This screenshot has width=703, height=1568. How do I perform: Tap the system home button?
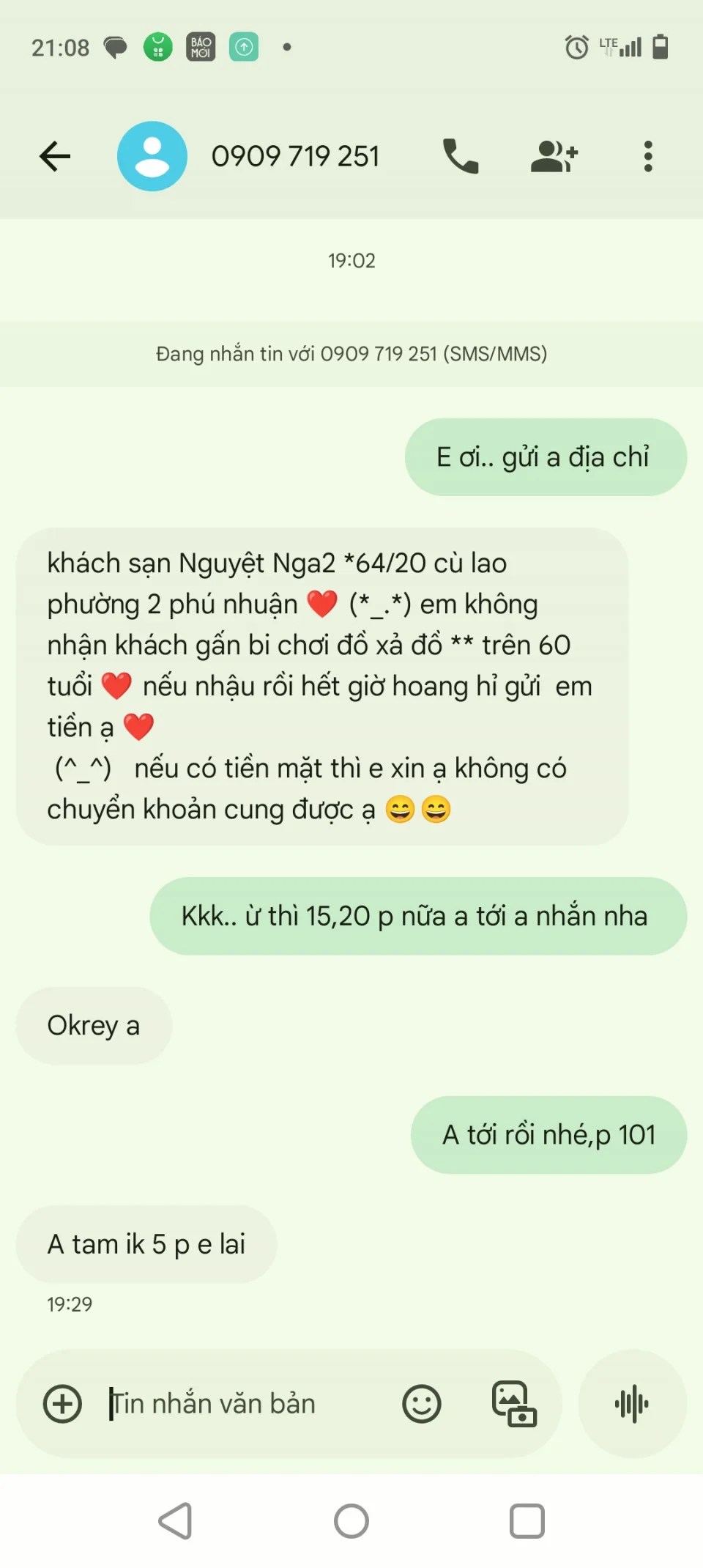[x=351, y=1521]
